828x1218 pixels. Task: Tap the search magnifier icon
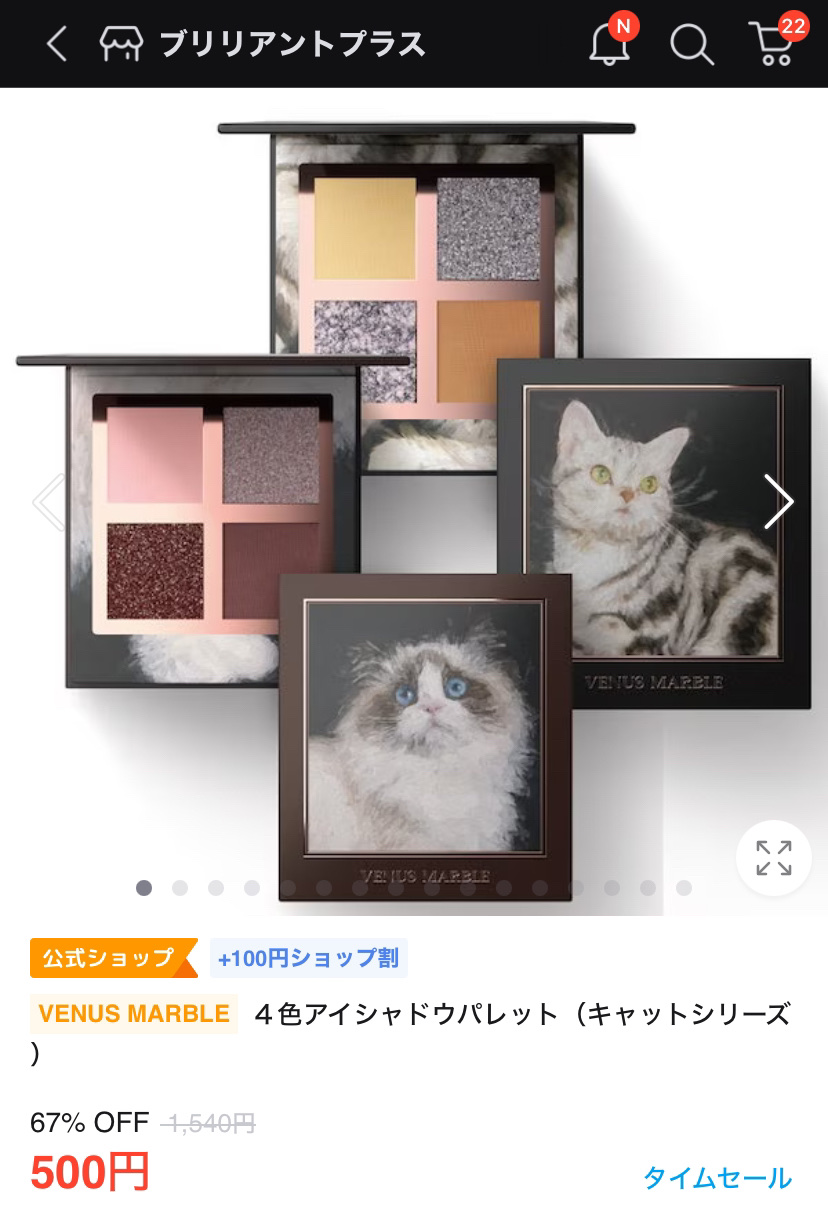692,44
